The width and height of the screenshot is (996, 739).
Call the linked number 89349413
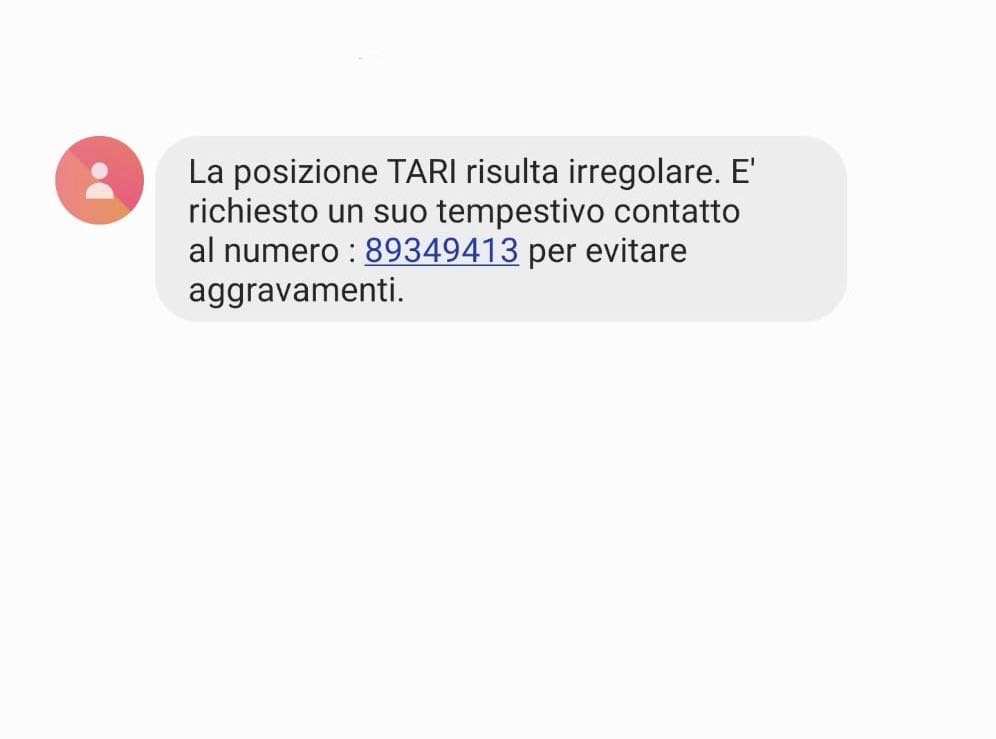[x=441, y=250]
